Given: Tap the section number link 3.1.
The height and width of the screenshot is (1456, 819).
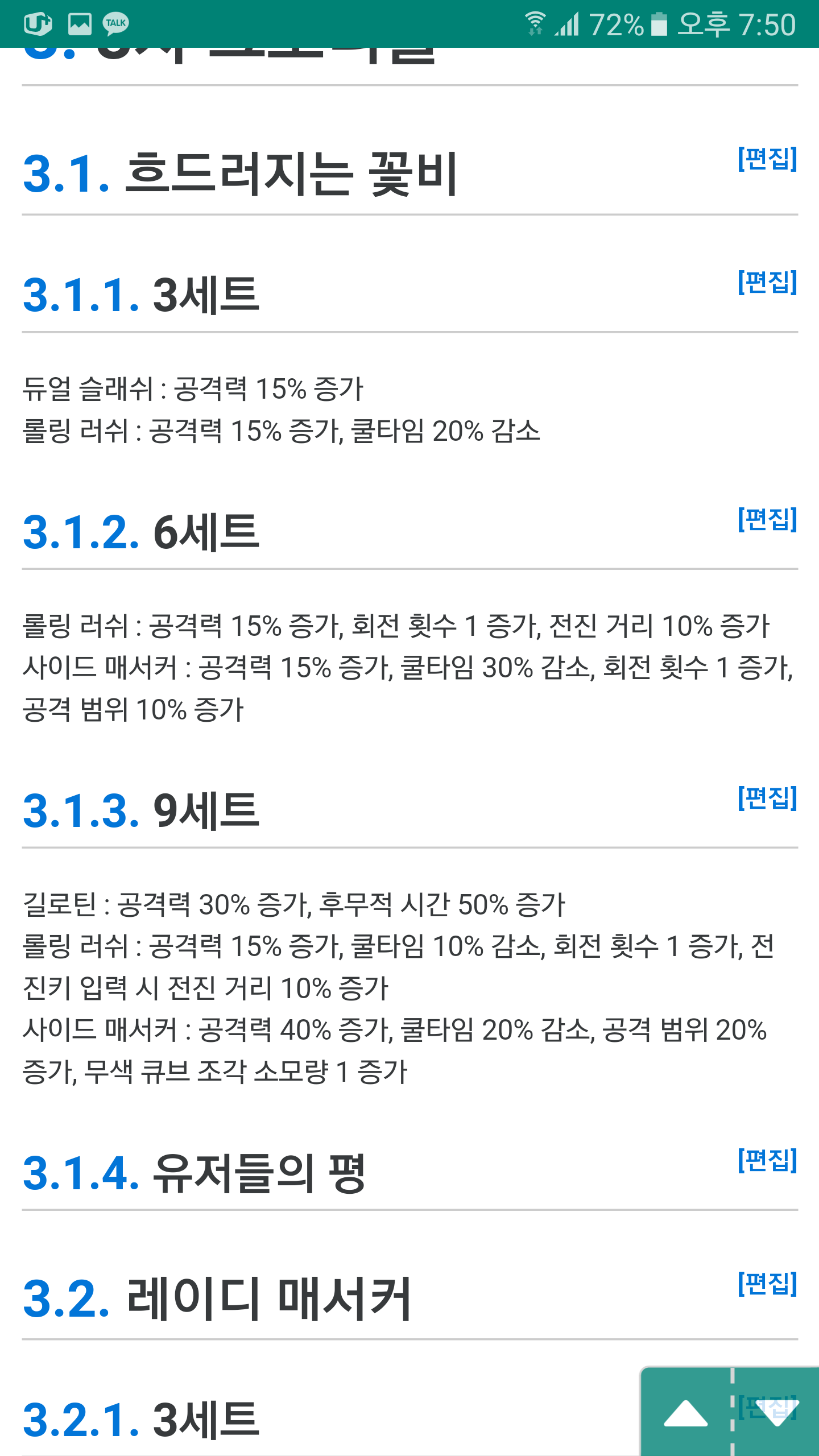Looking at the screenshot, I should click(66, 173).
